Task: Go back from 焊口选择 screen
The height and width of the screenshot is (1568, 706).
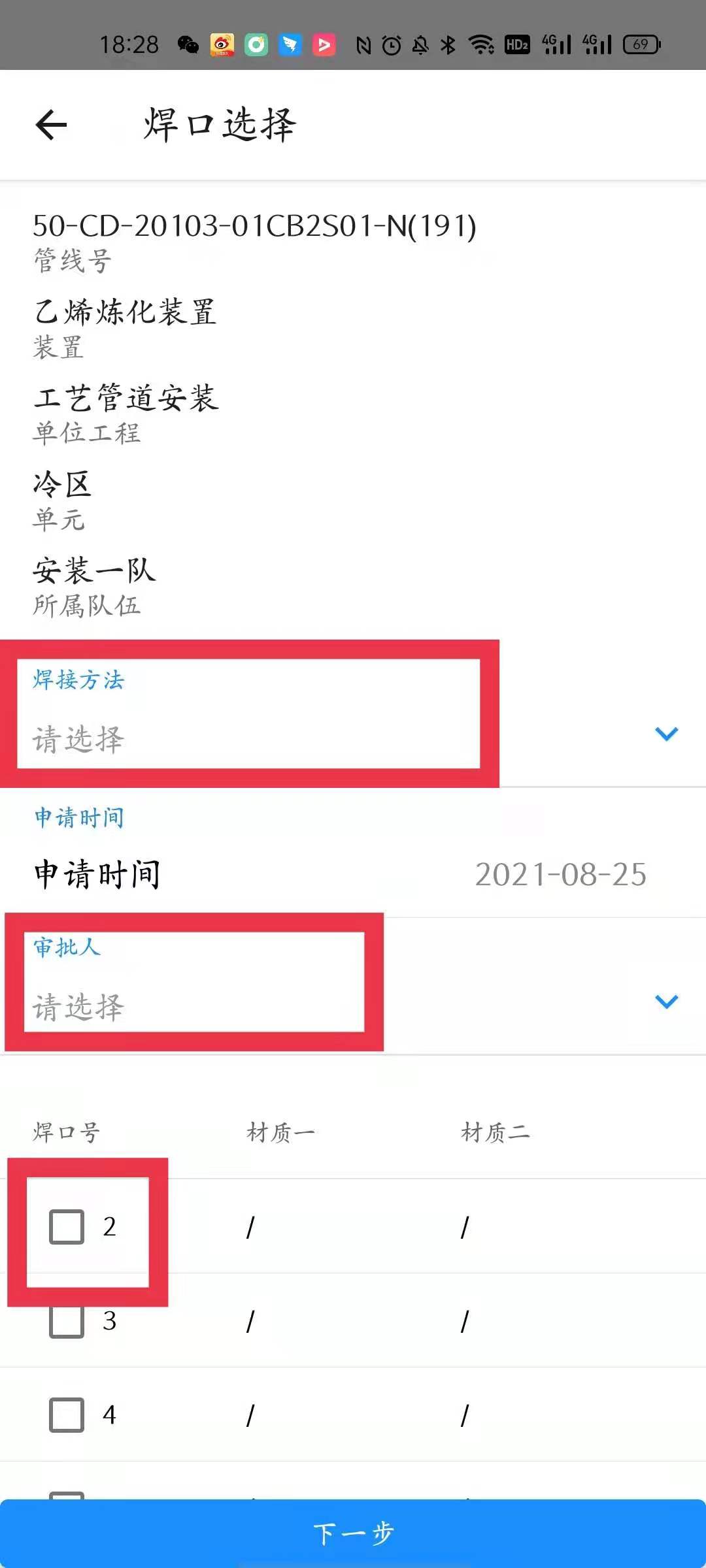Action: coord(51,125)
